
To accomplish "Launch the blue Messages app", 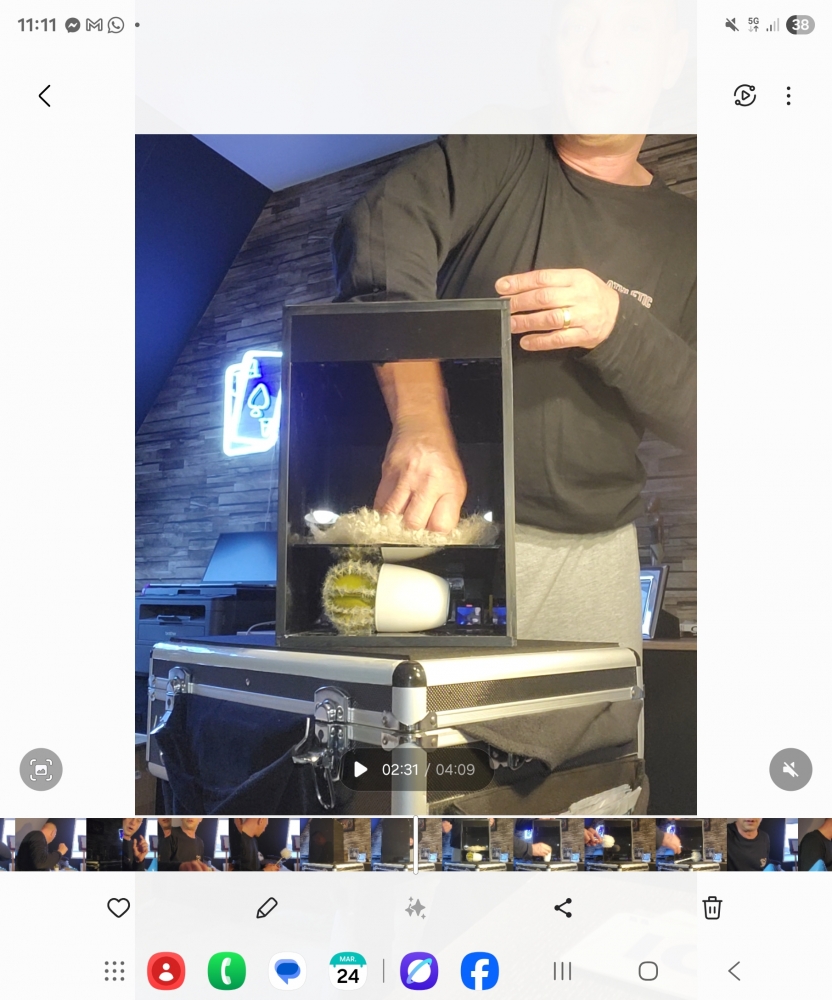I will point(288,971).
